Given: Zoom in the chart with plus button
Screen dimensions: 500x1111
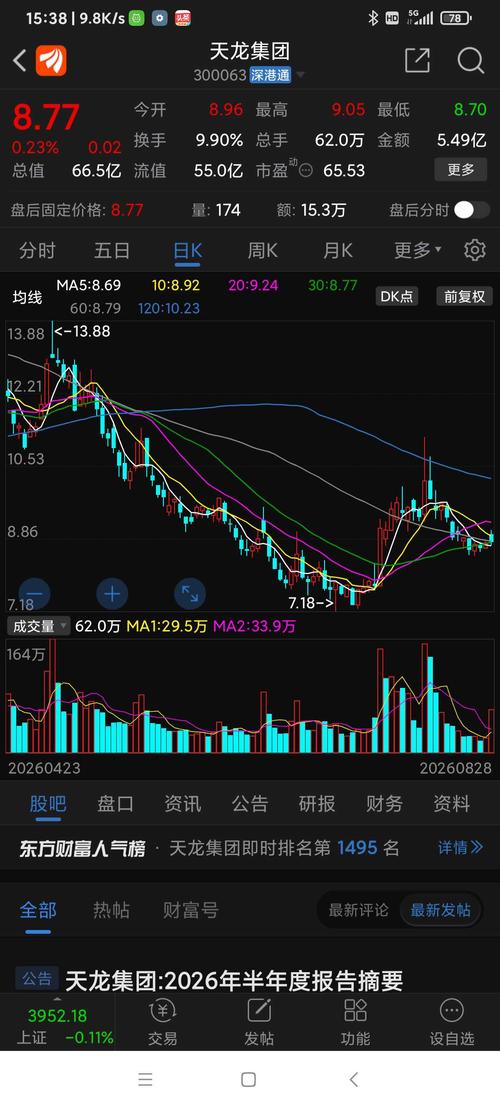Looking at the screenshot, I should pyautogui.click(x=112, y=593).
